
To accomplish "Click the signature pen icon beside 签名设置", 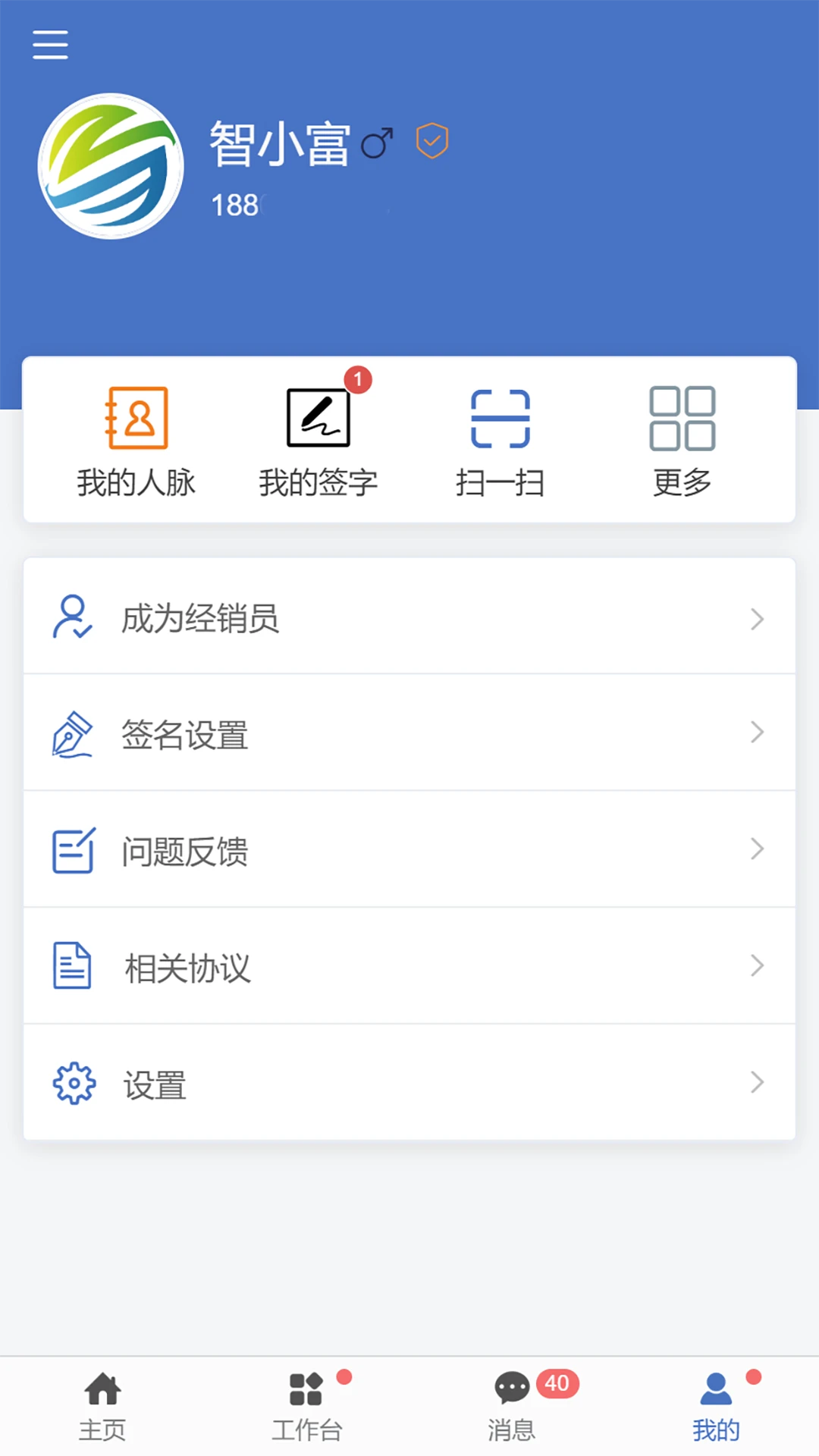I will pos(73,733).
